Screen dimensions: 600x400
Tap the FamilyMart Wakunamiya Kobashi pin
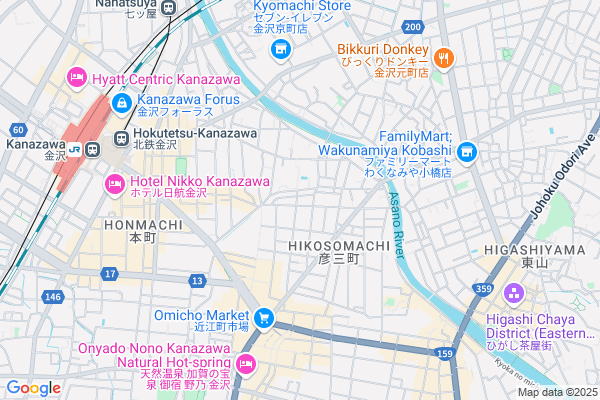tap(469, 151)
